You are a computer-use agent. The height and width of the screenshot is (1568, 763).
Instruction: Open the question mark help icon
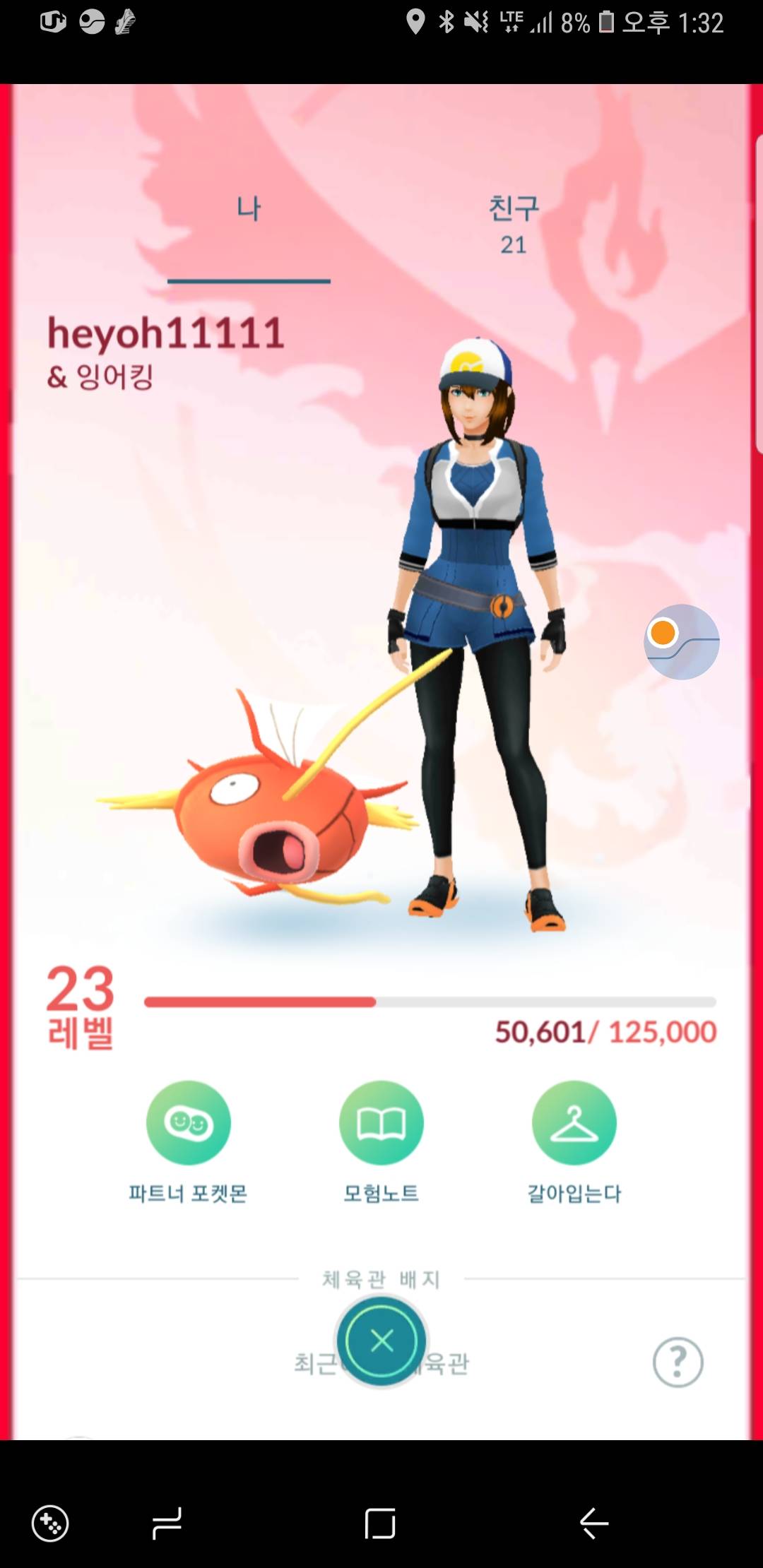678,1362
